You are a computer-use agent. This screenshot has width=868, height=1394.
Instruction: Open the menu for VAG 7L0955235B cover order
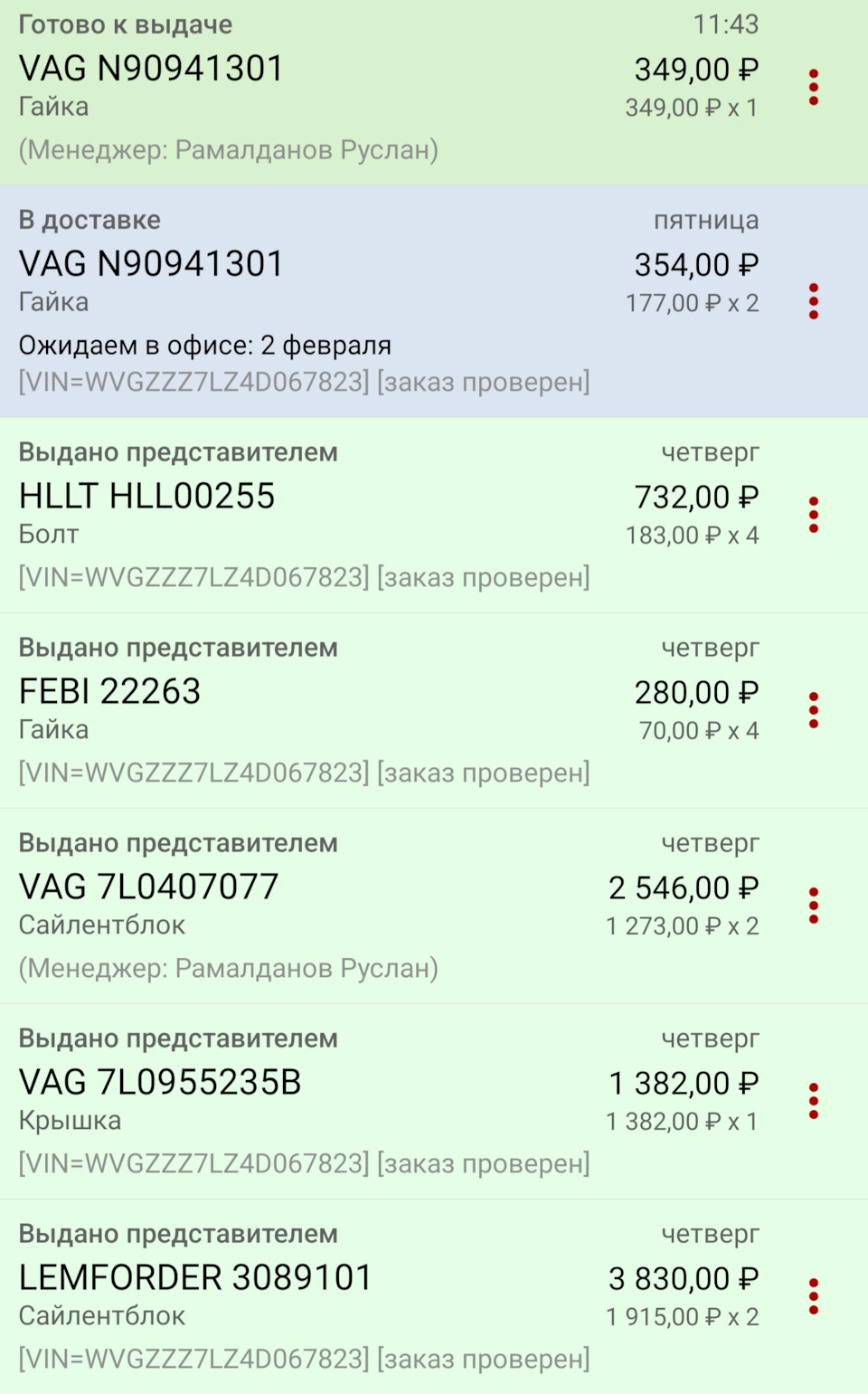(815, 1100)
